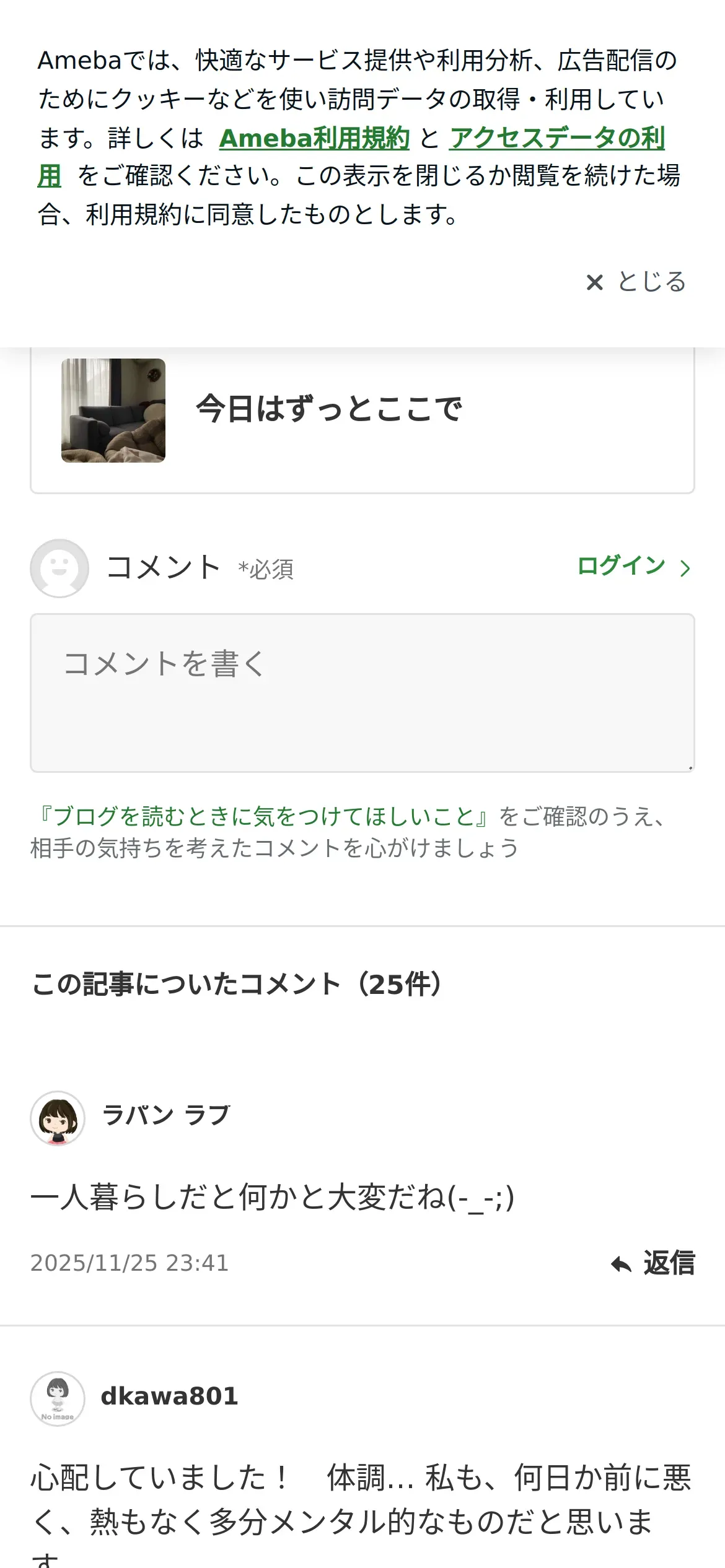
Task: Open ラパン ラブ's profile
Action: (165, 1115)
